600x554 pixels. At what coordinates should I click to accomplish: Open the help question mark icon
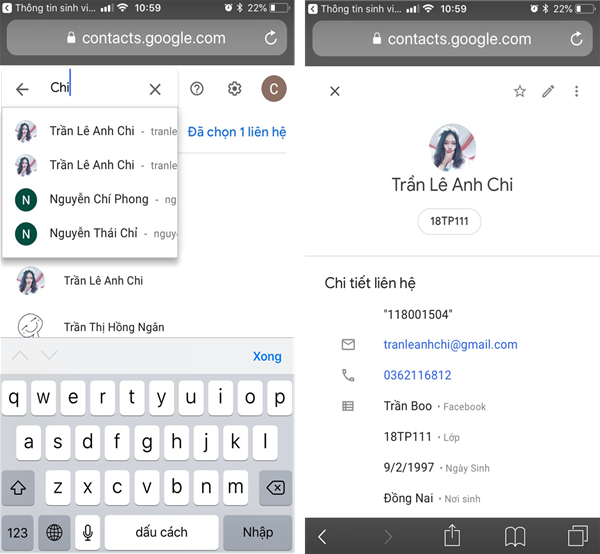197,89
